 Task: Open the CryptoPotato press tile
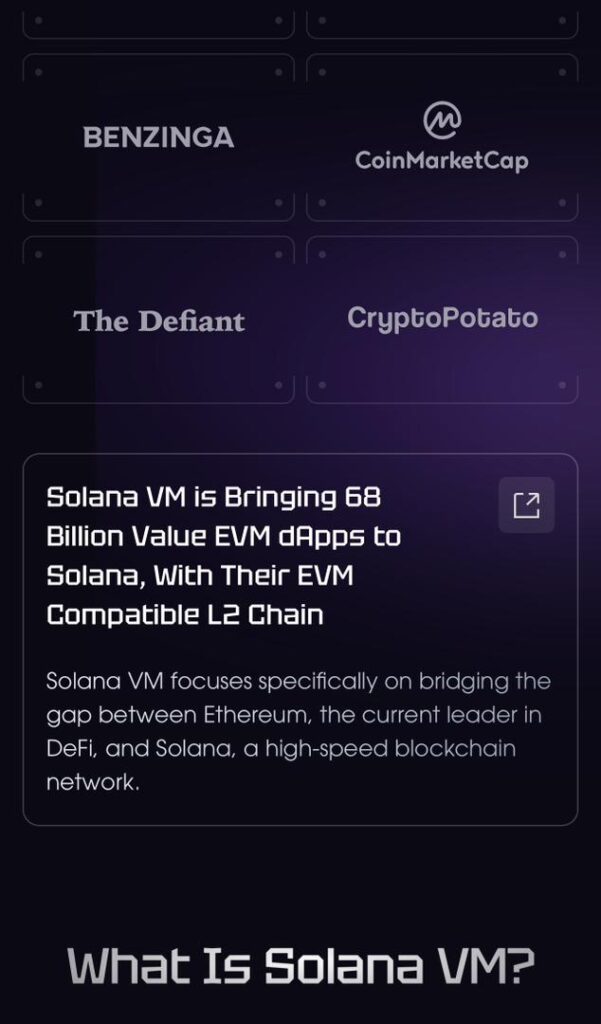pos(441,319)
